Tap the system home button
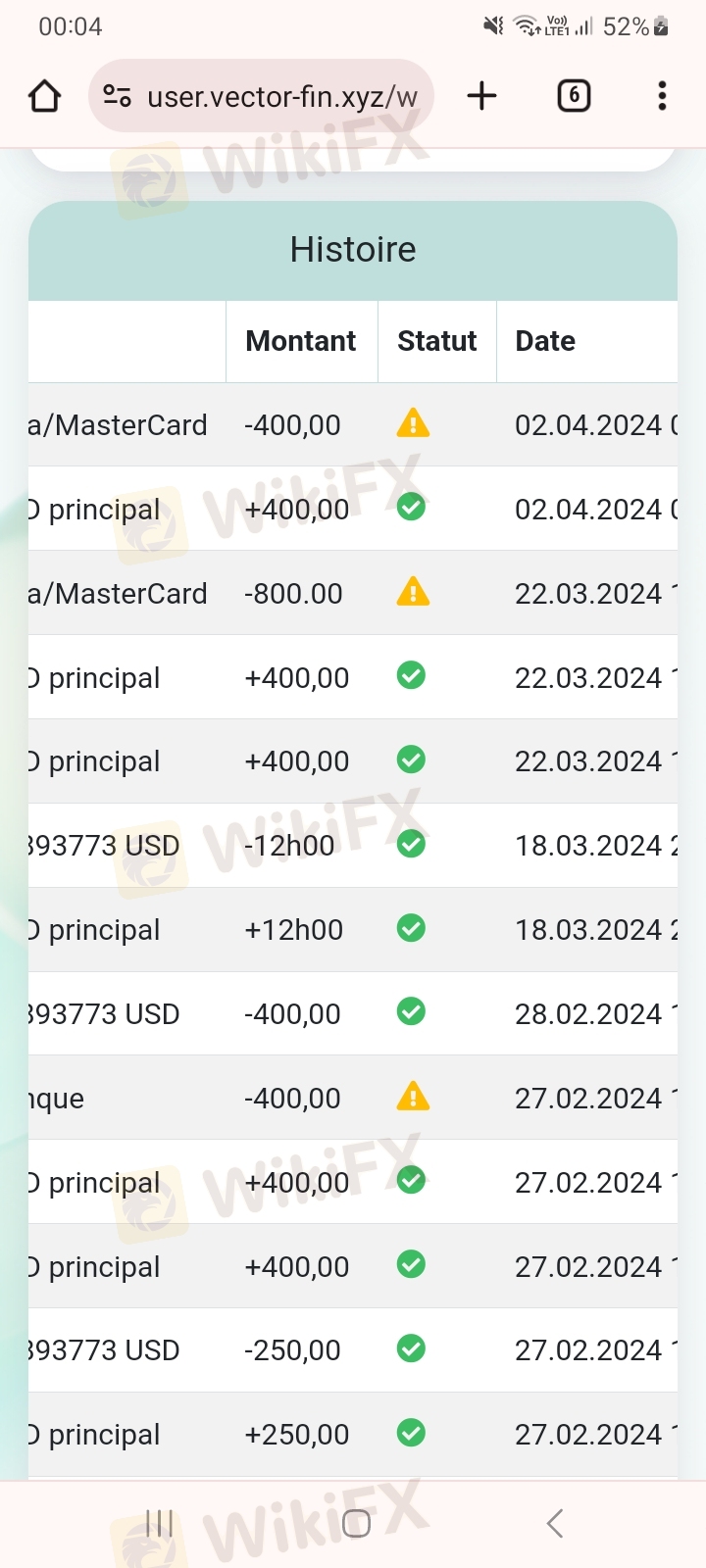The image size is (706, 1568). point(356,1524)
